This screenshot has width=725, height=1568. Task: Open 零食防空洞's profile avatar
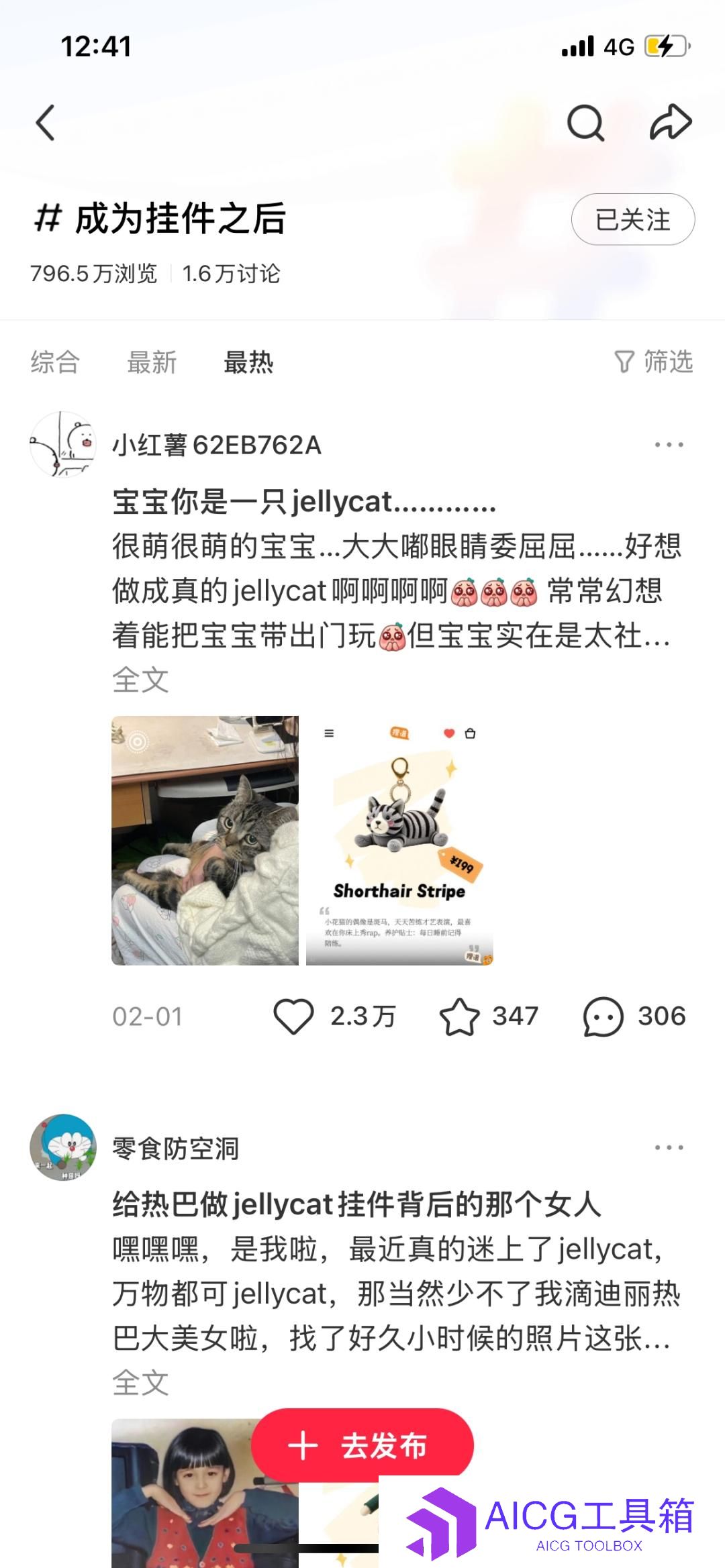(63, 1147)
